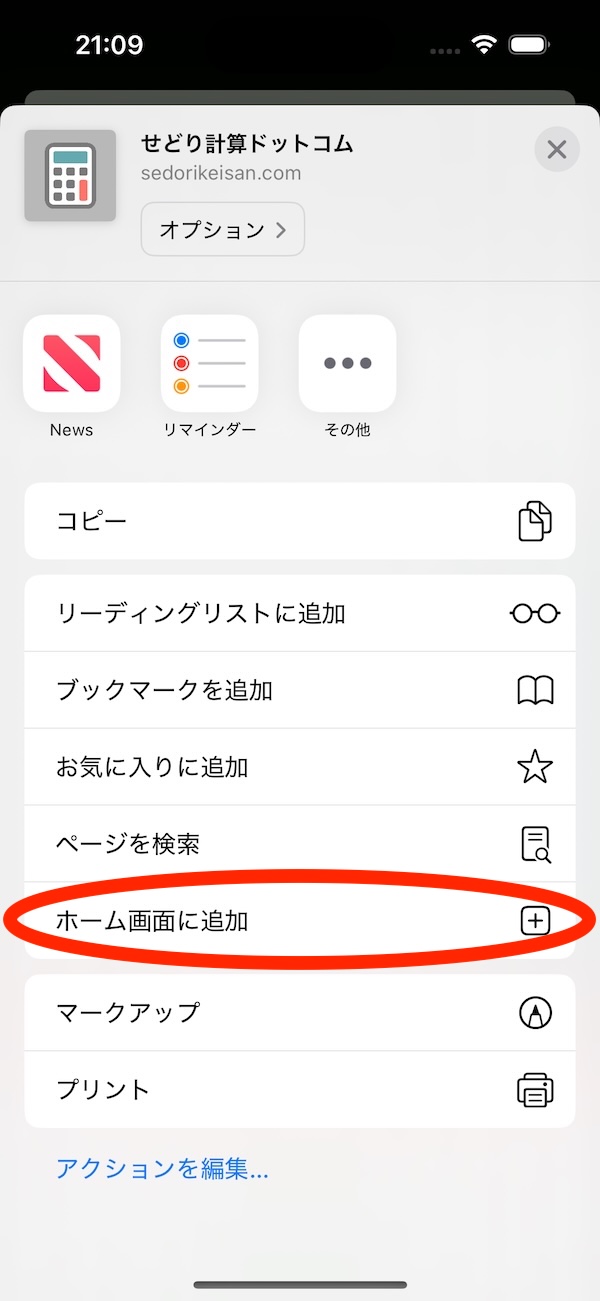This screenshot has height=1301, width=600.
Task: Open マークアップ
Action: 300,1012
